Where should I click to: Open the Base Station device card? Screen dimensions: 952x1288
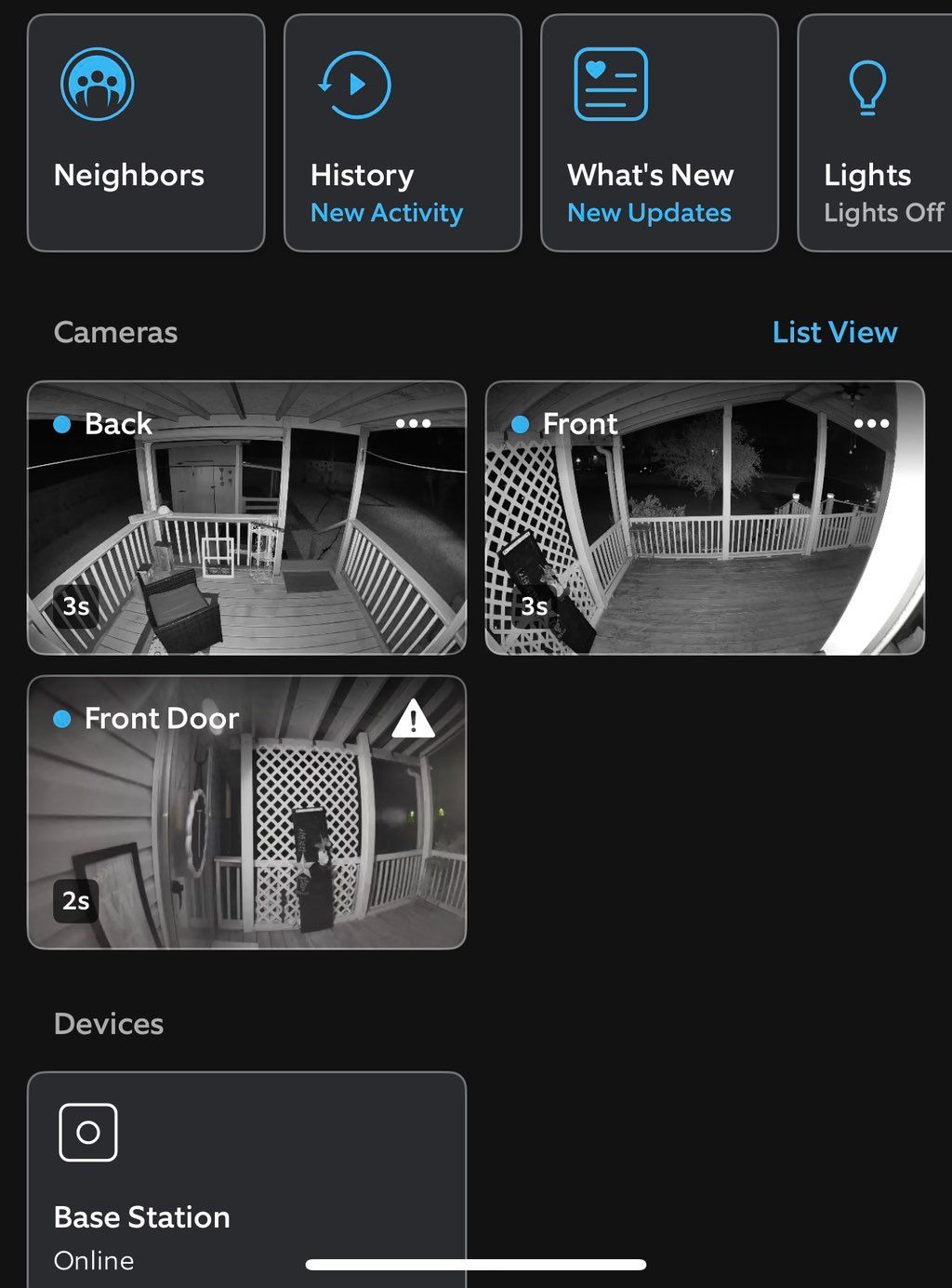tap(246, 1179)
